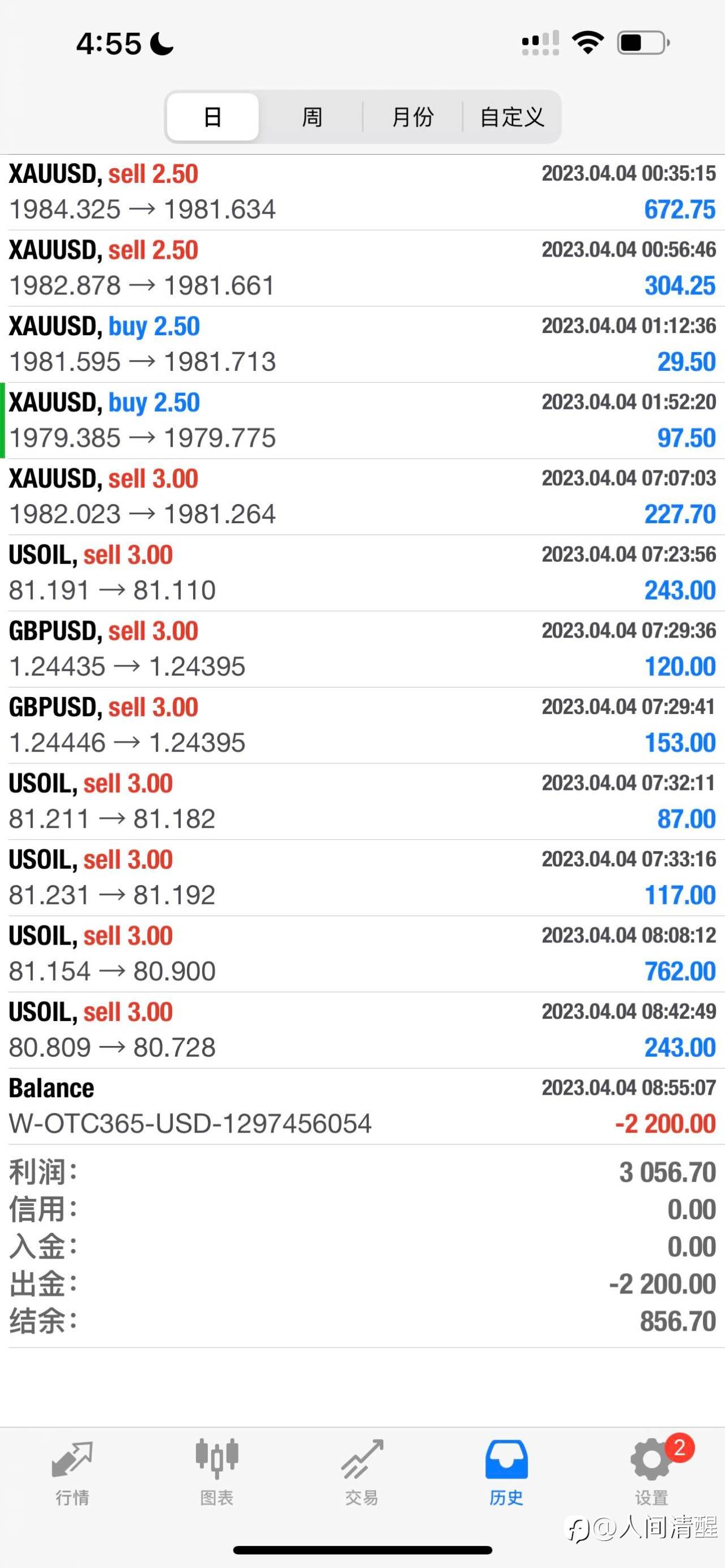Expand USOIL sell trade with profit 762.00
725x1568 pixels.
pos(362,954)
